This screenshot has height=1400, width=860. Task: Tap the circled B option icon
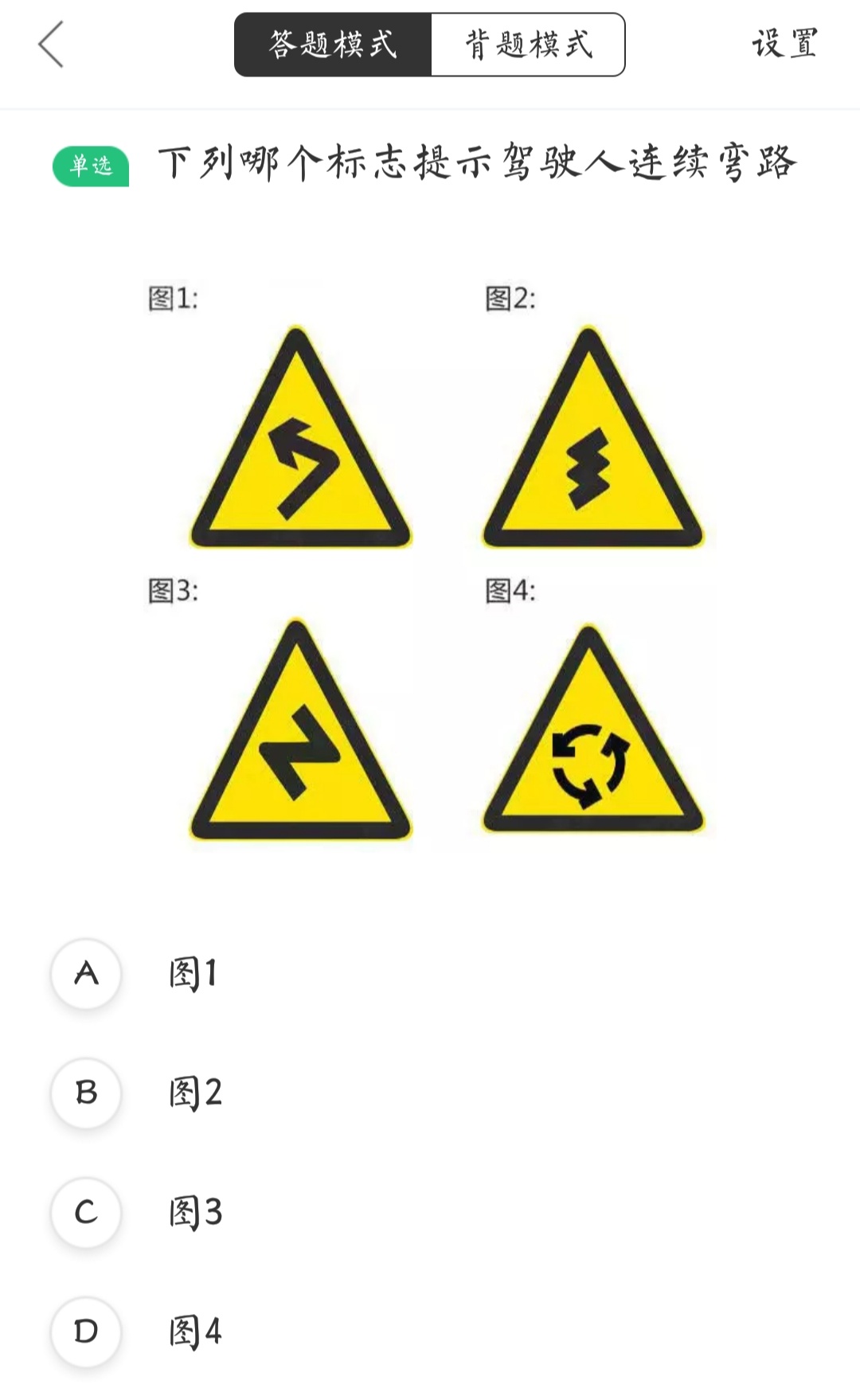[x=86, y=1093]
